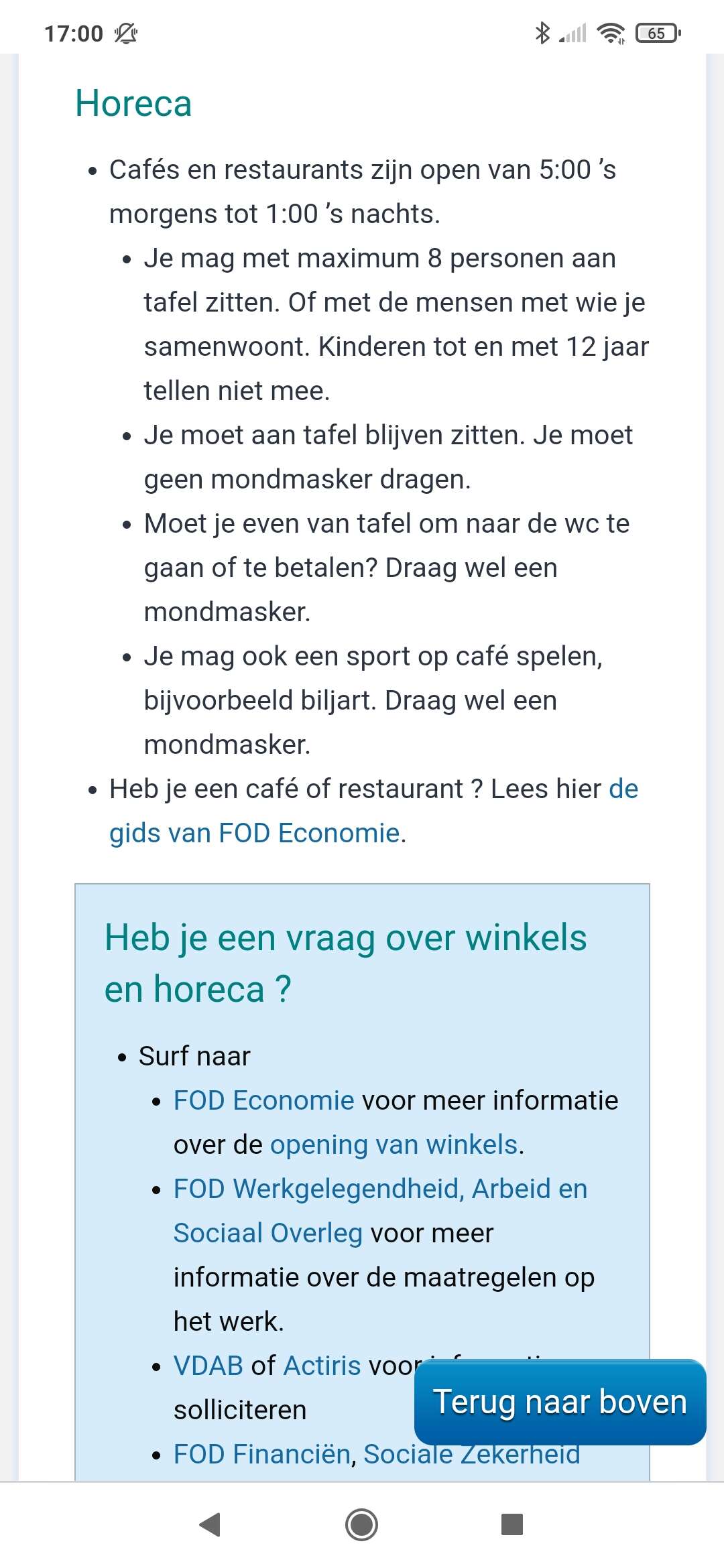This screenshot has height=1568, width=724.
Task: Go back with the system back button
Action: tap(210, 1524)
